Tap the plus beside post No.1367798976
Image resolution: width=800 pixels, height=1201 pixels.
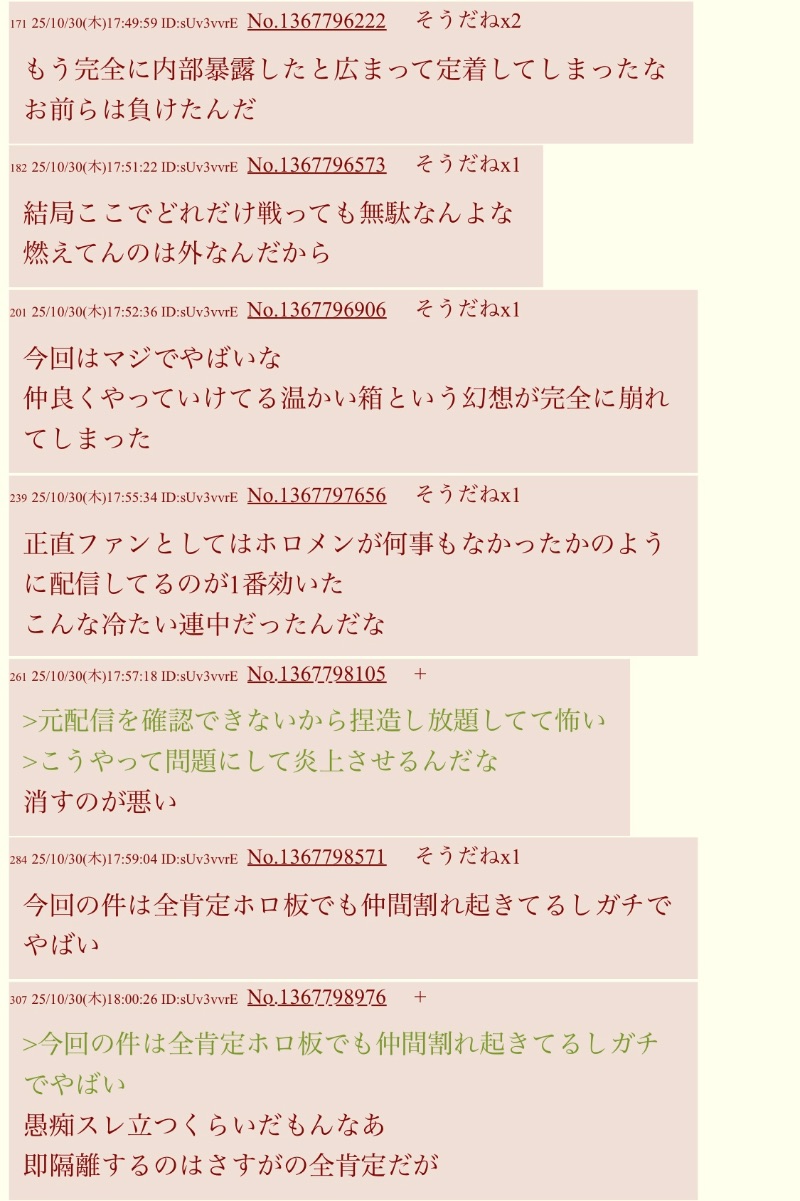pos(420,997)
